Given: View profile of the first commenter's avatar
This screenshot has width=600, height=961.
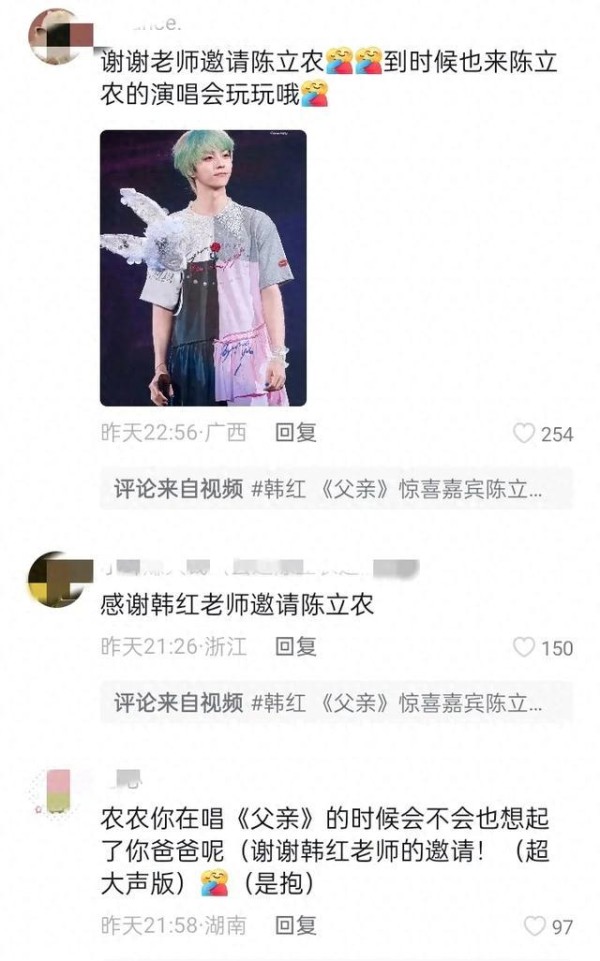Looking at the screenshot, I should coord(54,36).
